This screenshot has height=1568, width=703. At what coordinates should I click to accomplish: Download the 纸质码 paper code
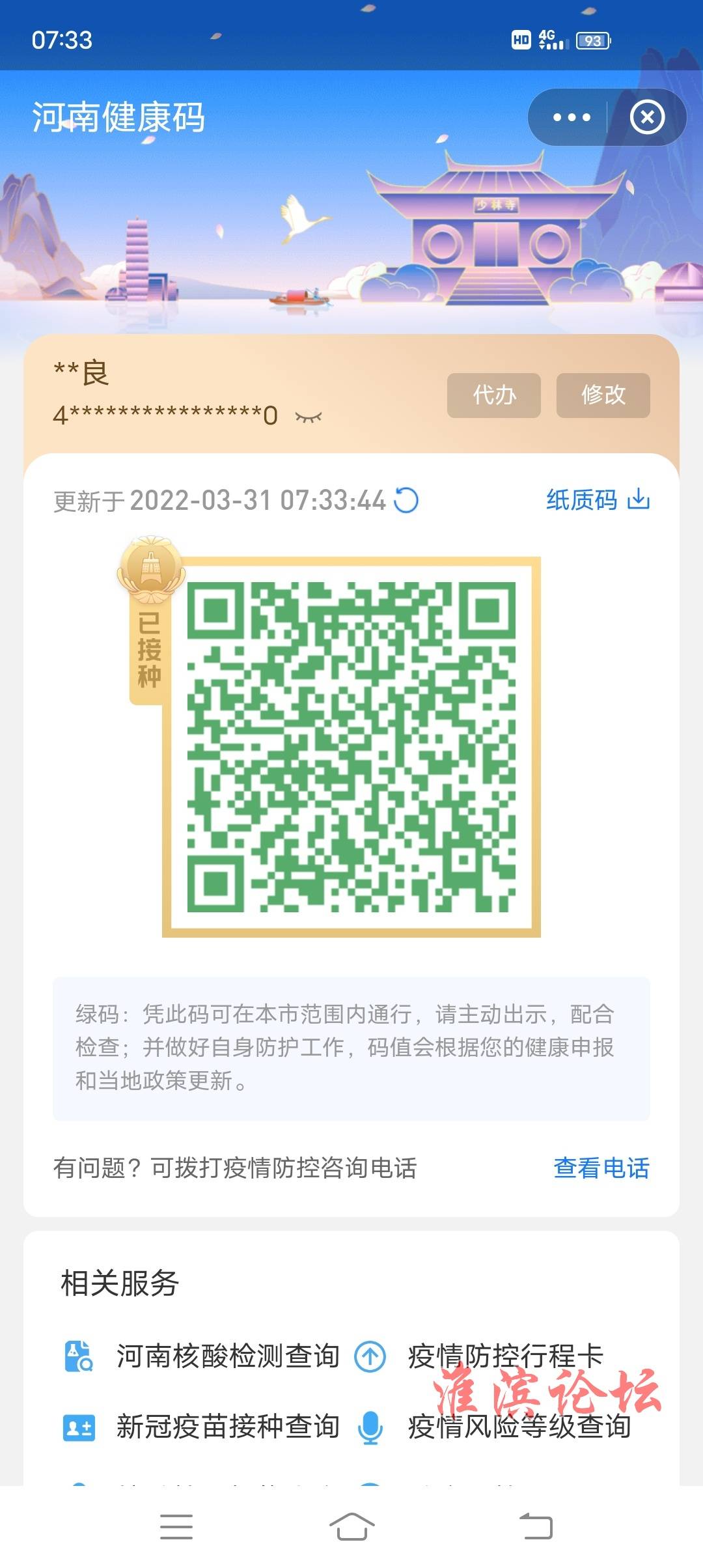tap(598, 500)
